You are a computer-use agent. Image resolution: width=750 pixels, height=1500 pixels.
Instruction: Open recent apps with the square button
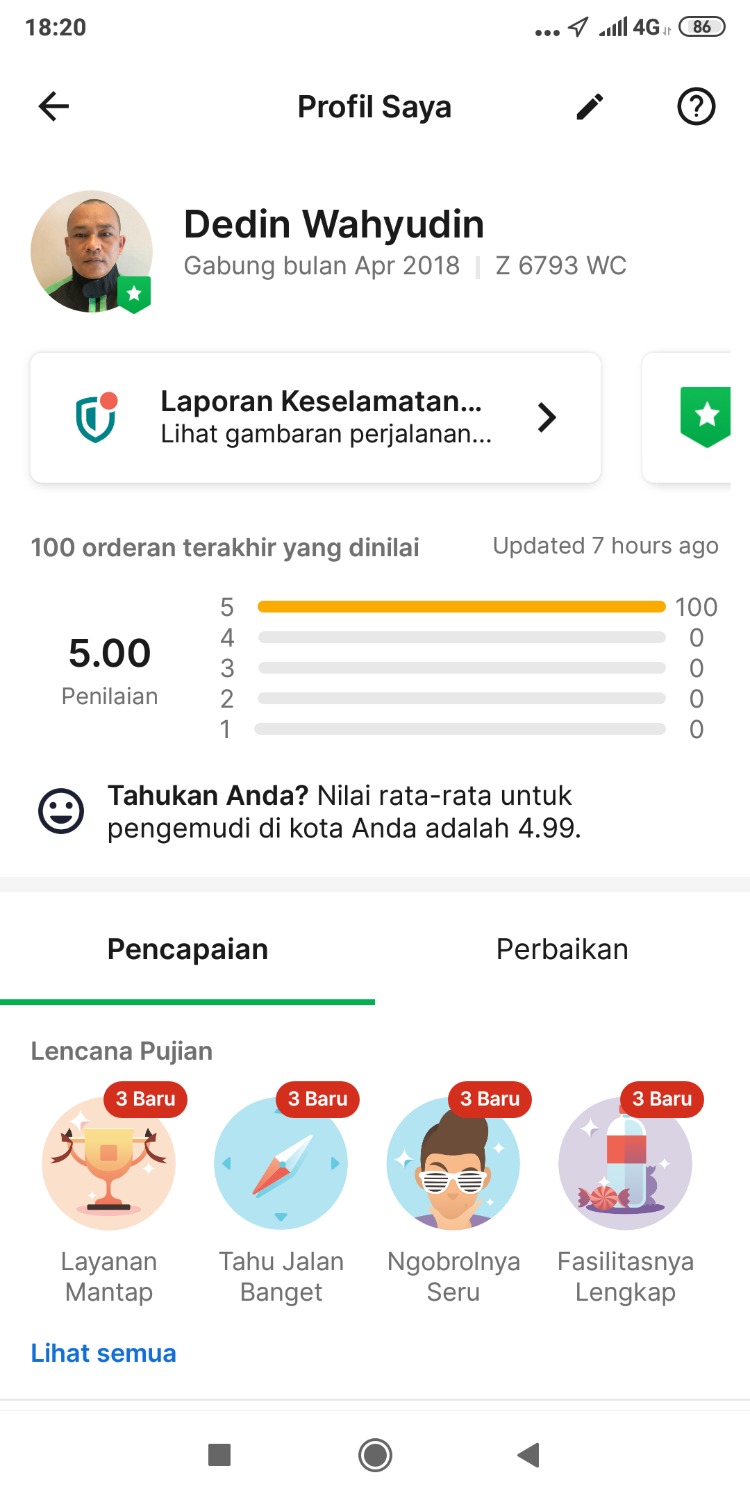pyautogui.click(x=220, y=1455)
